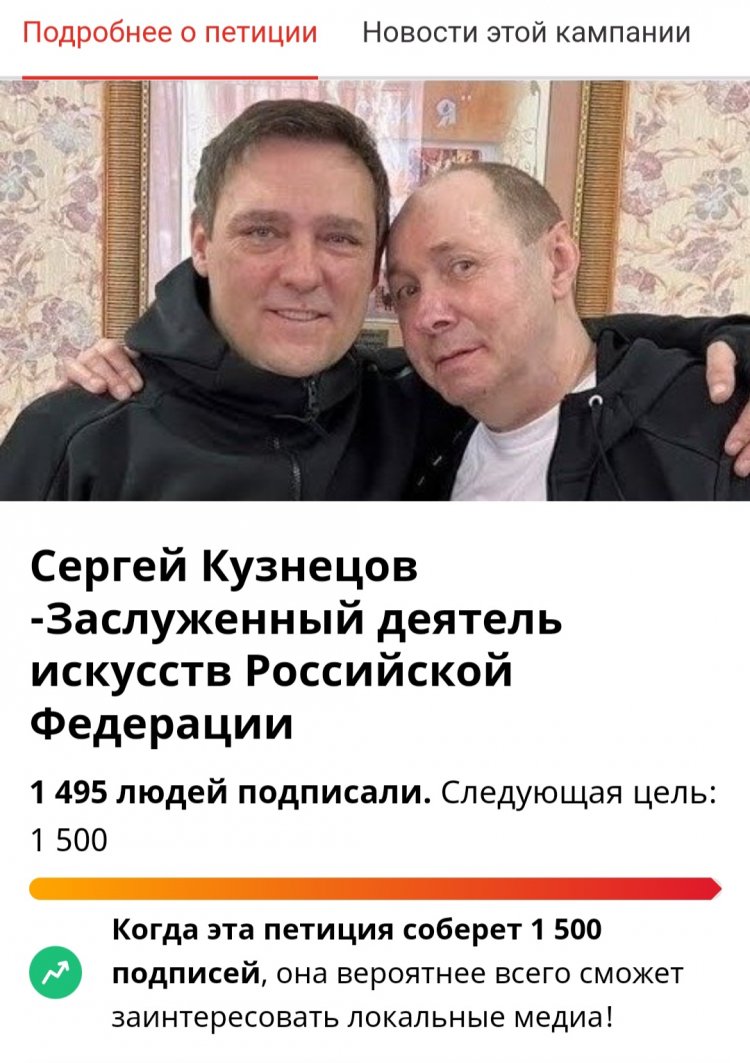Select the 'Подробнее о петиции' tab
750x1063 pixels.
click(170, 33)
